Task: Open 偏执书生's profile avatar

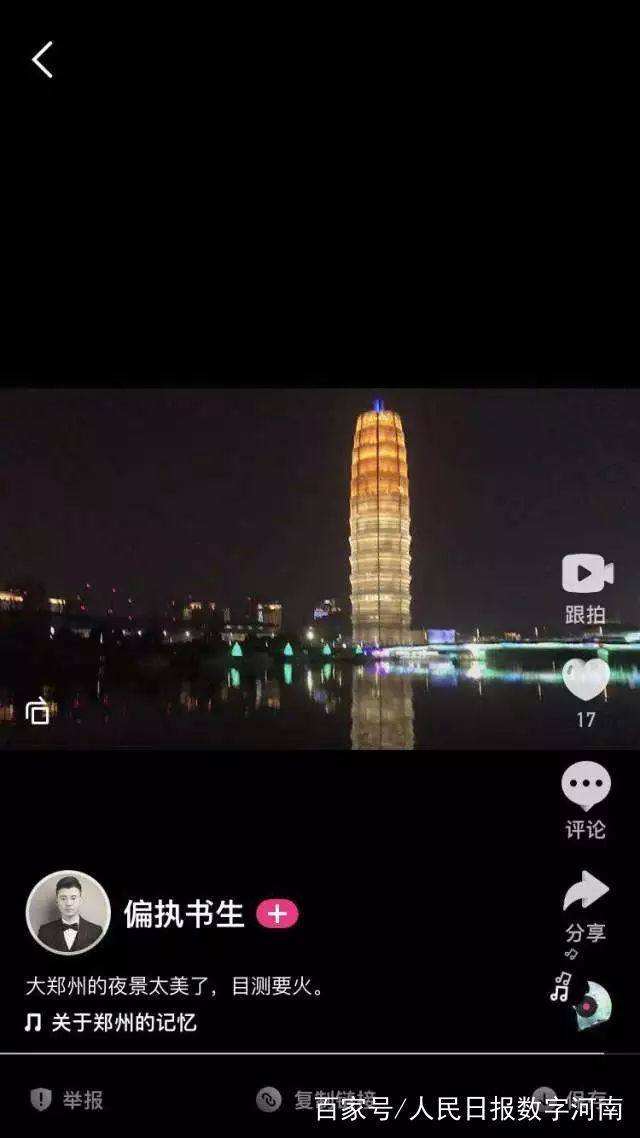Action: (x=68, y=912)
